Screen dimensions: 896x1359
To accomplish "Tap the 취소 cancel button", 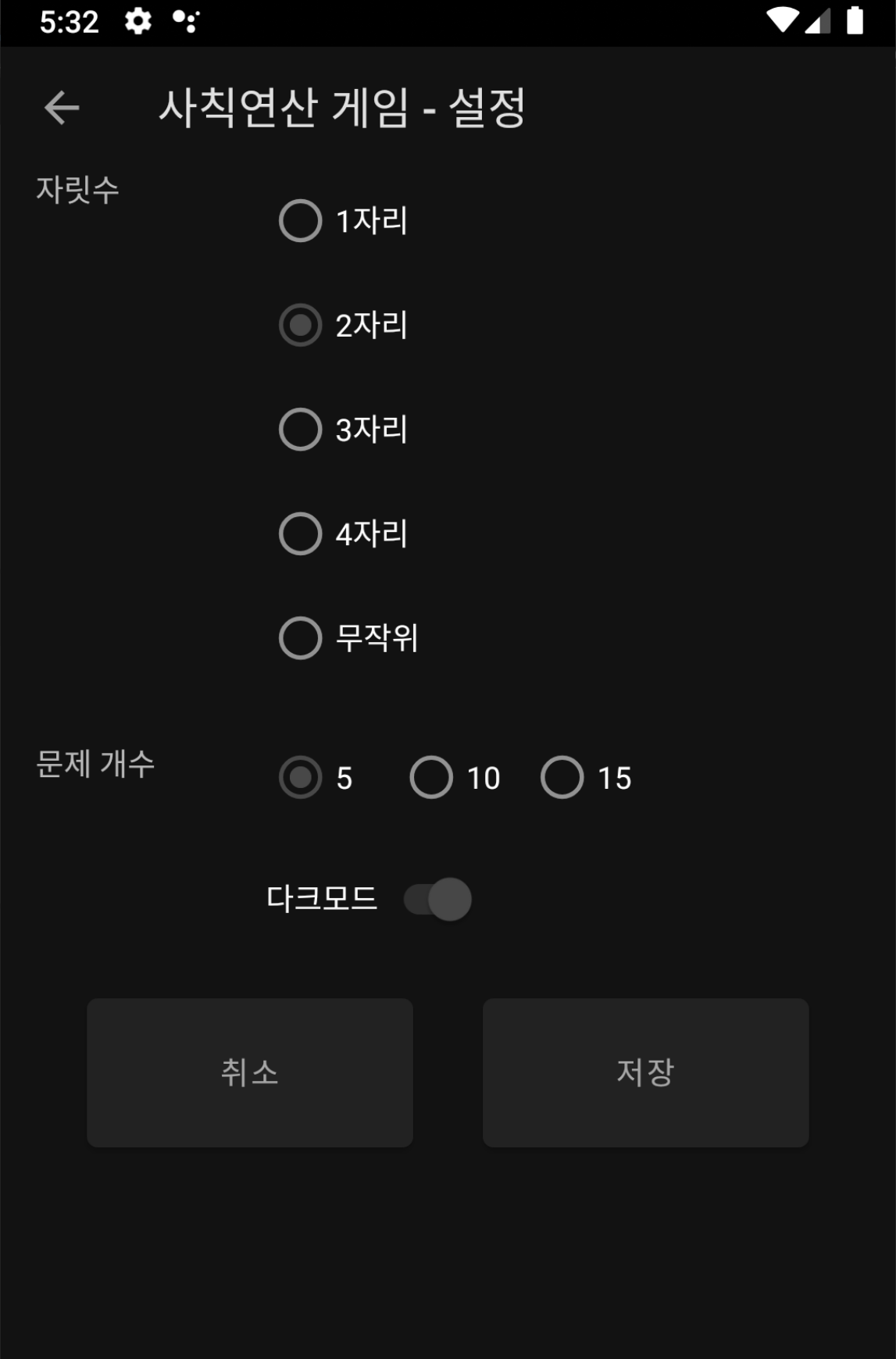I will [x=250, y=1072].
